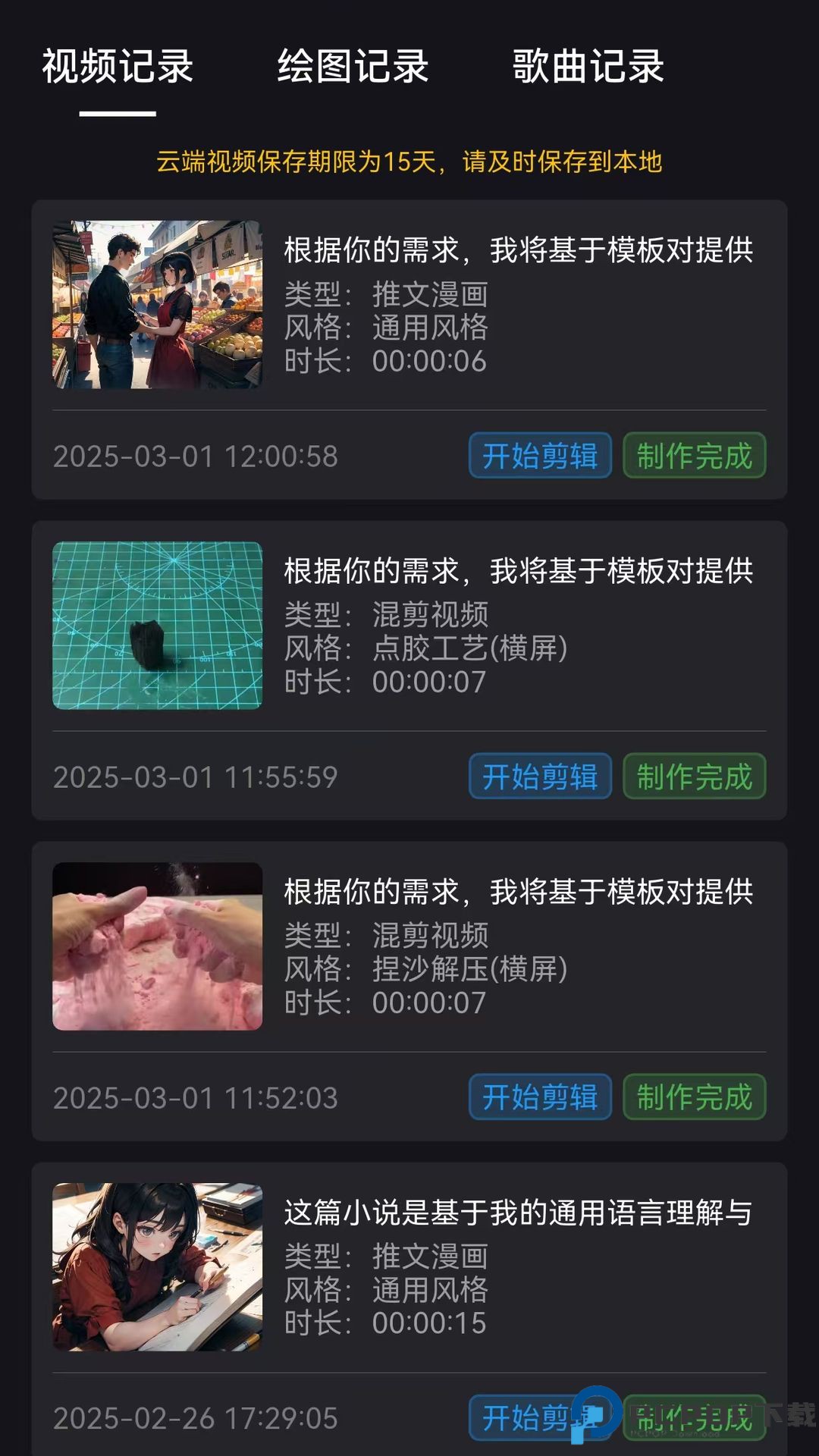Click the 点胶工艺(横屏) style label

[x=471, y=648]
